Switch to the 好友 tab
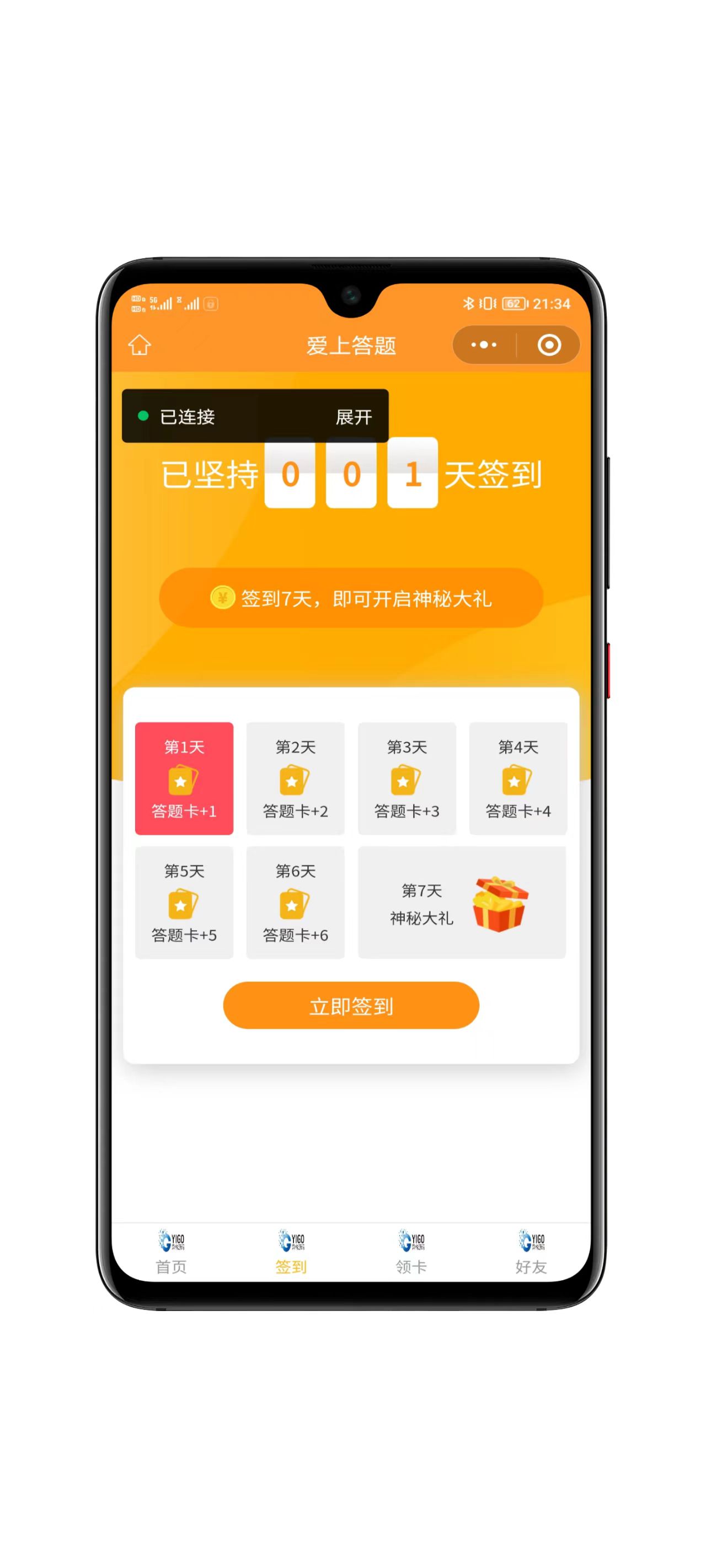 point(531,1252)
